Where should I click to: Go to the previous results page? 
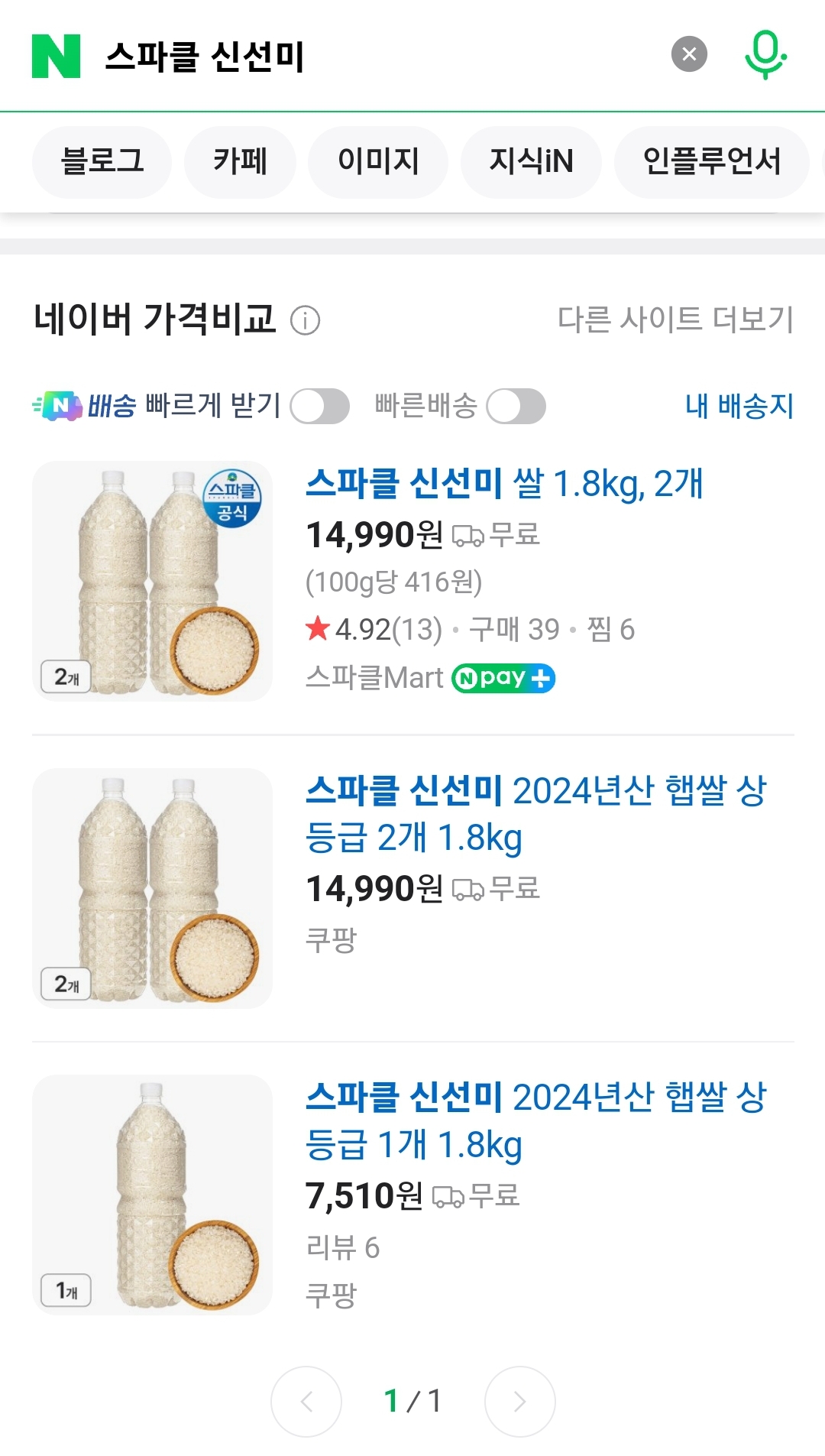[x=306, y=1401]
